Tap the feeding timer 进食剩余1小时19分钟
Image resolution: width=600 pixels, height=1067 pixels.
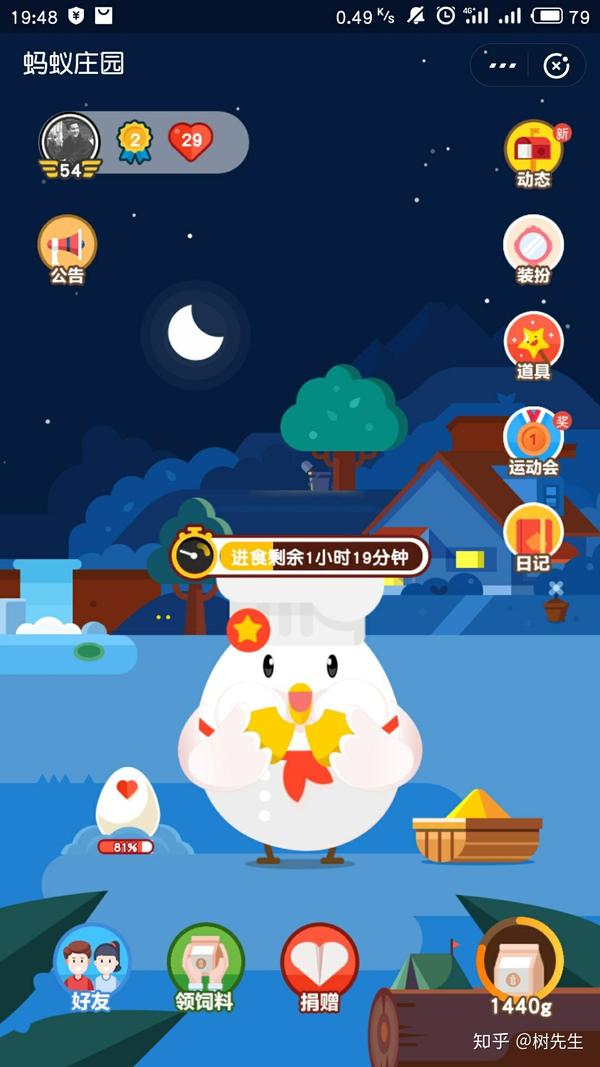coord(300,556)
